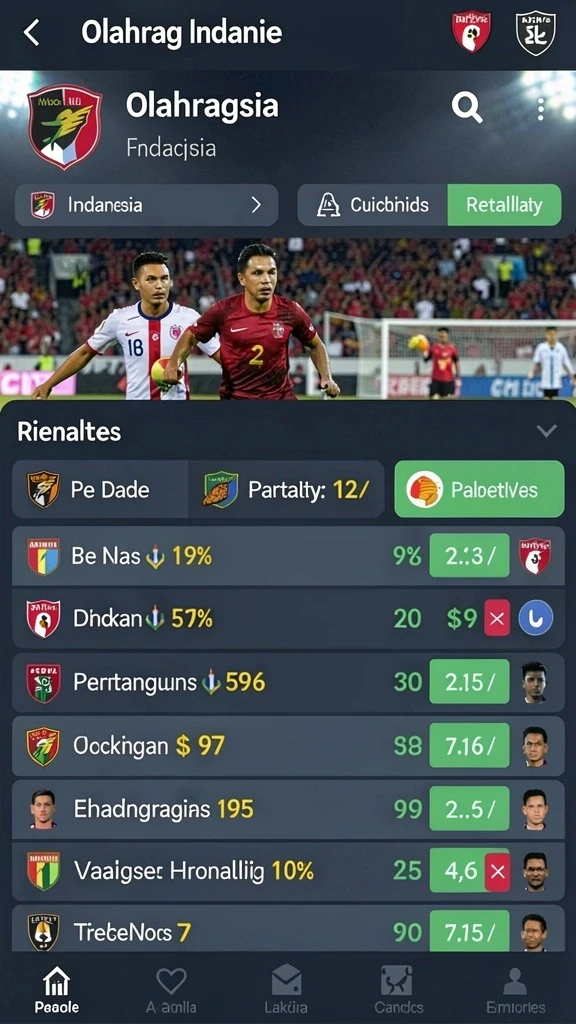The height and width of the screenshot is (1024, 576).
Task: Choose 7.16 odds for Oockngan
Action: [x=469, y=745]
